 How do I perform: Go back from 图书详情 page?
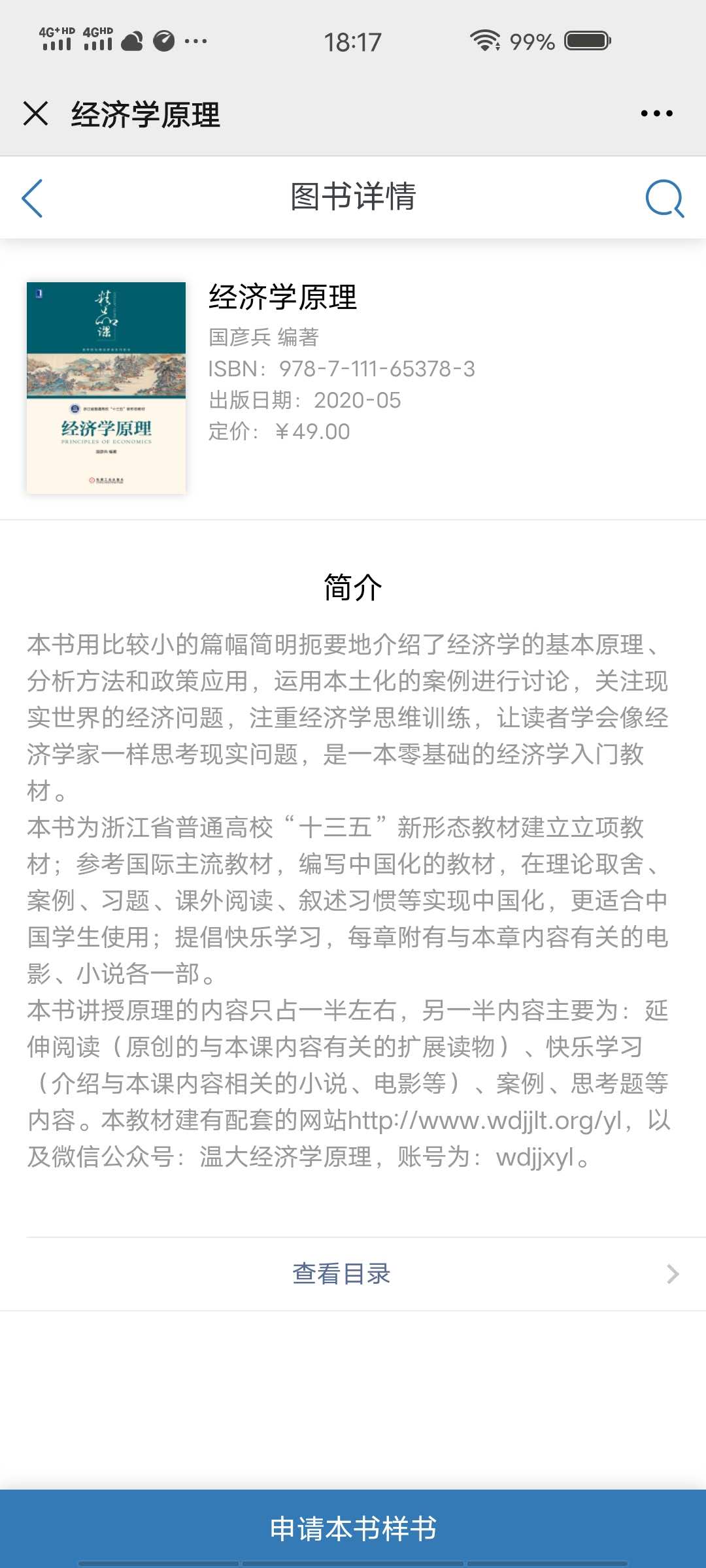coord(32,198)
